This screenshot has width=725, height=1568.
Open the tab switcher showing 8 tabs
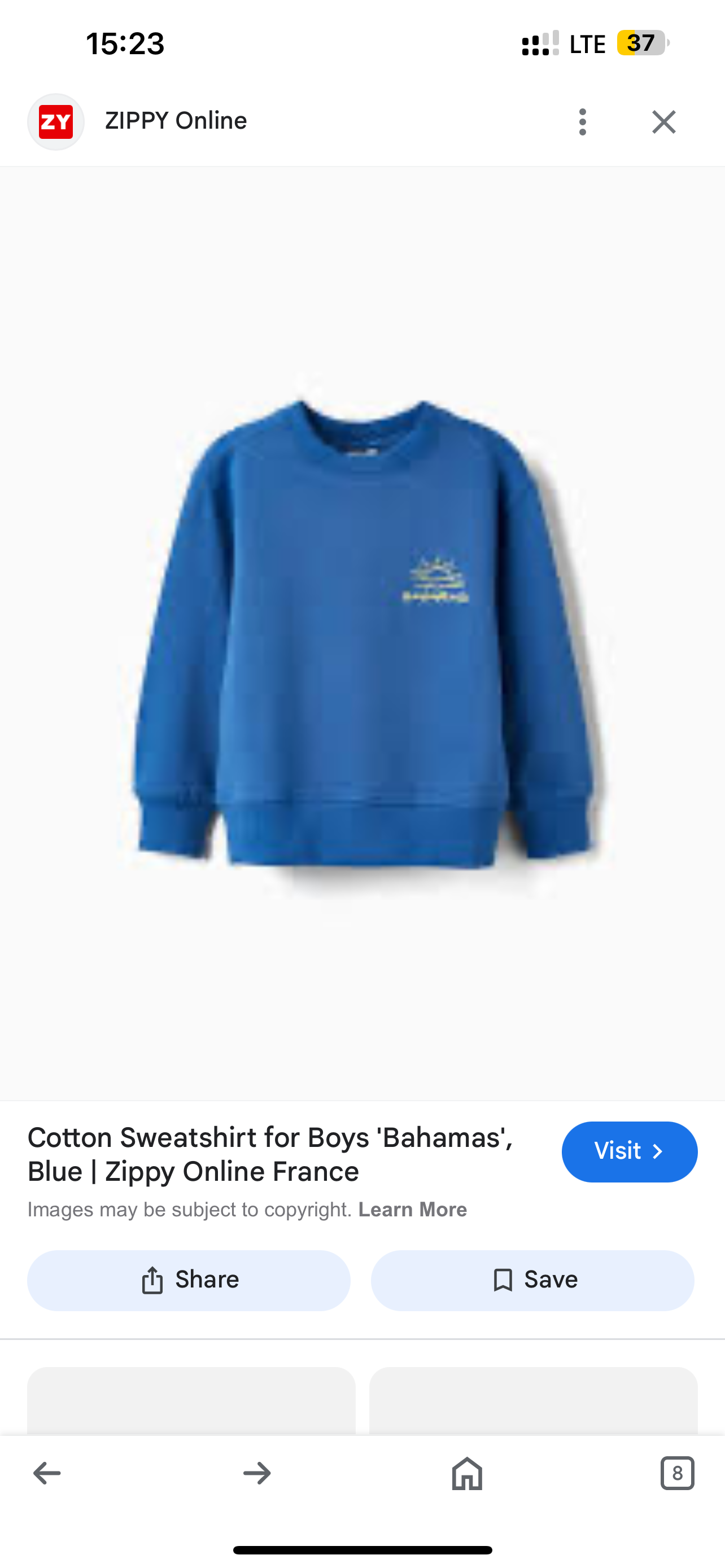(x=677, y=1473)
